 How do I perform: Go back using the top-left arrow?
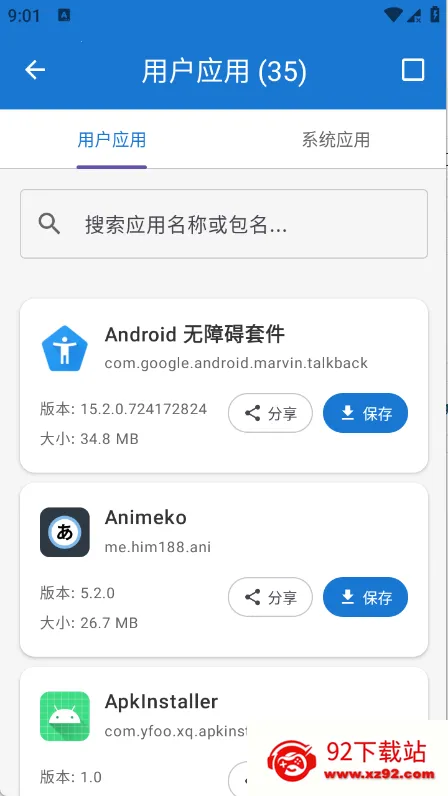click(x=35, y=70)
